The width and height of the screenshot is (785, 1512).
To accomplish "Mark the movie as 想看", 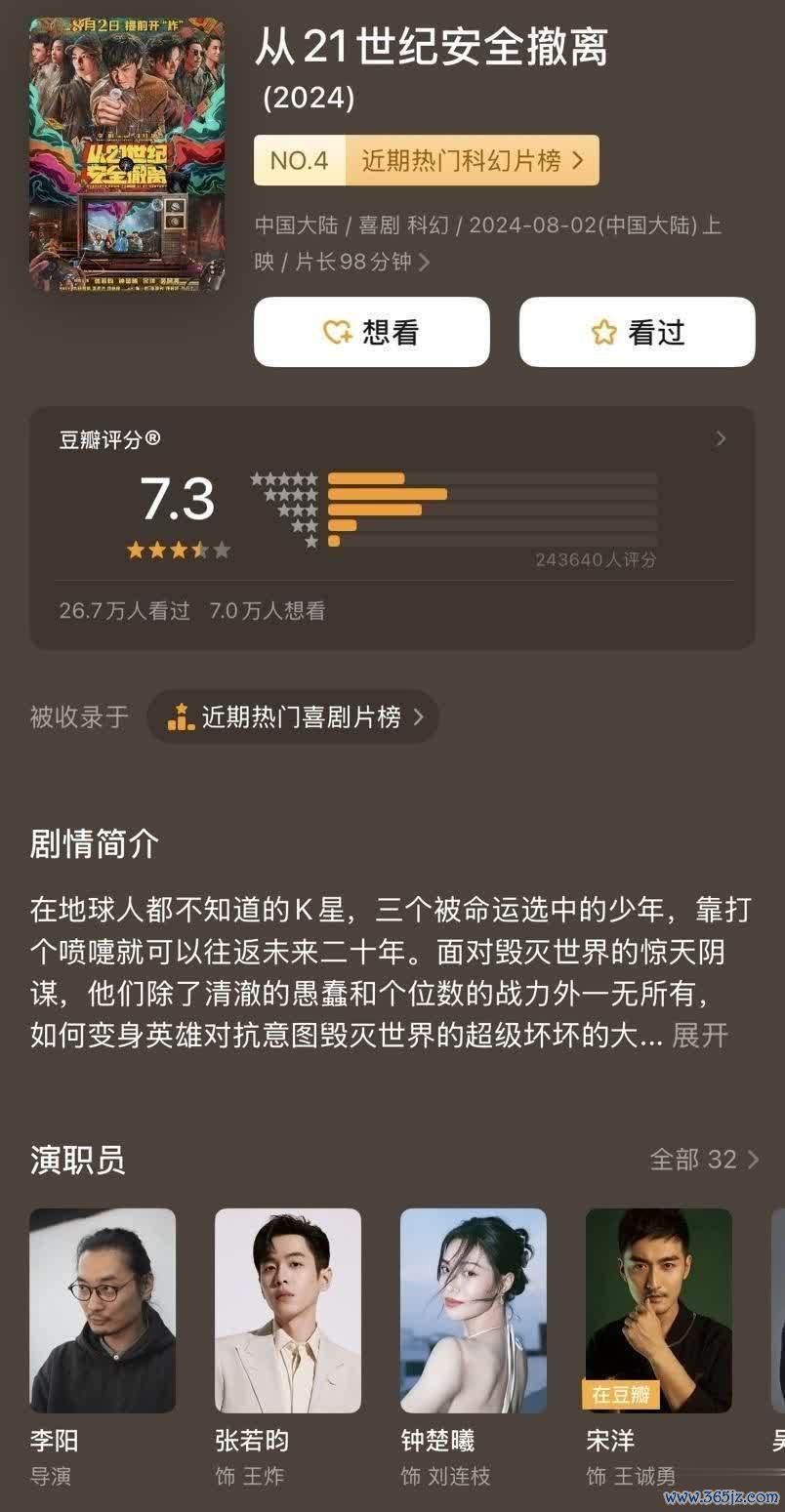I will [371, 333].
